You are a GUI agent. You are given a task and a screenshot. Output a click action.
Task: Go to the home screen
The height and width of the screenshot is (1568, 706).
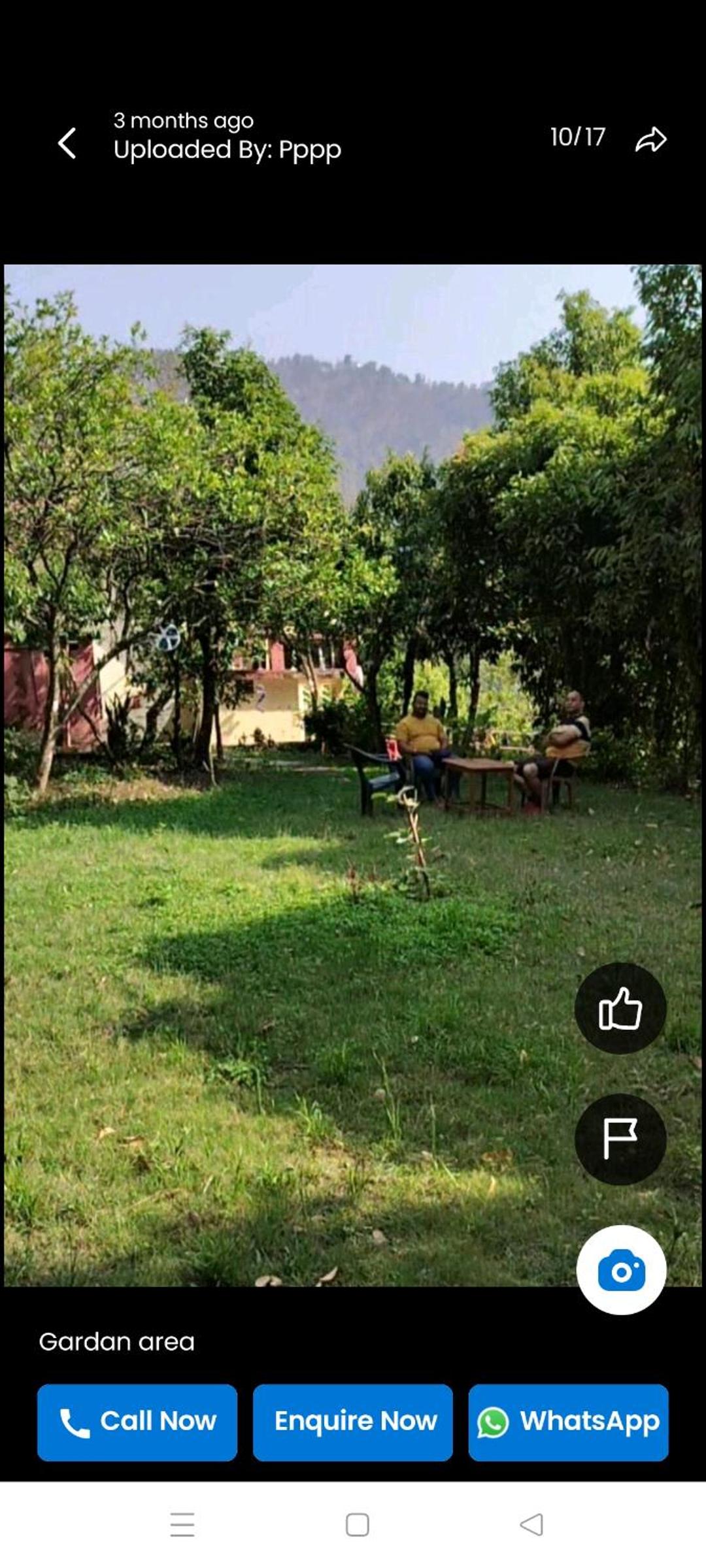(358, 1524)
